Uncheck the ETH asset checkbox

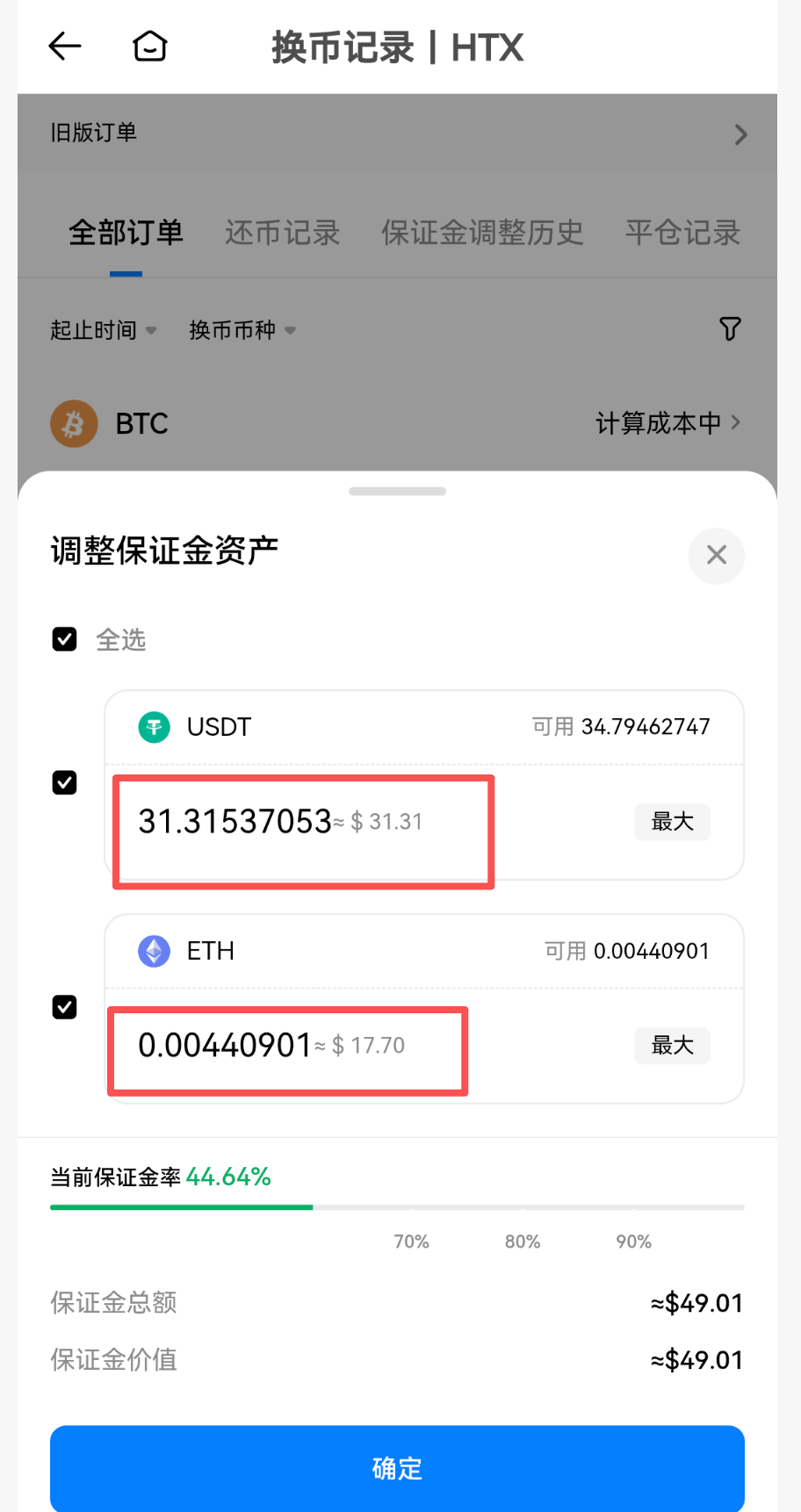[65, 1006]
